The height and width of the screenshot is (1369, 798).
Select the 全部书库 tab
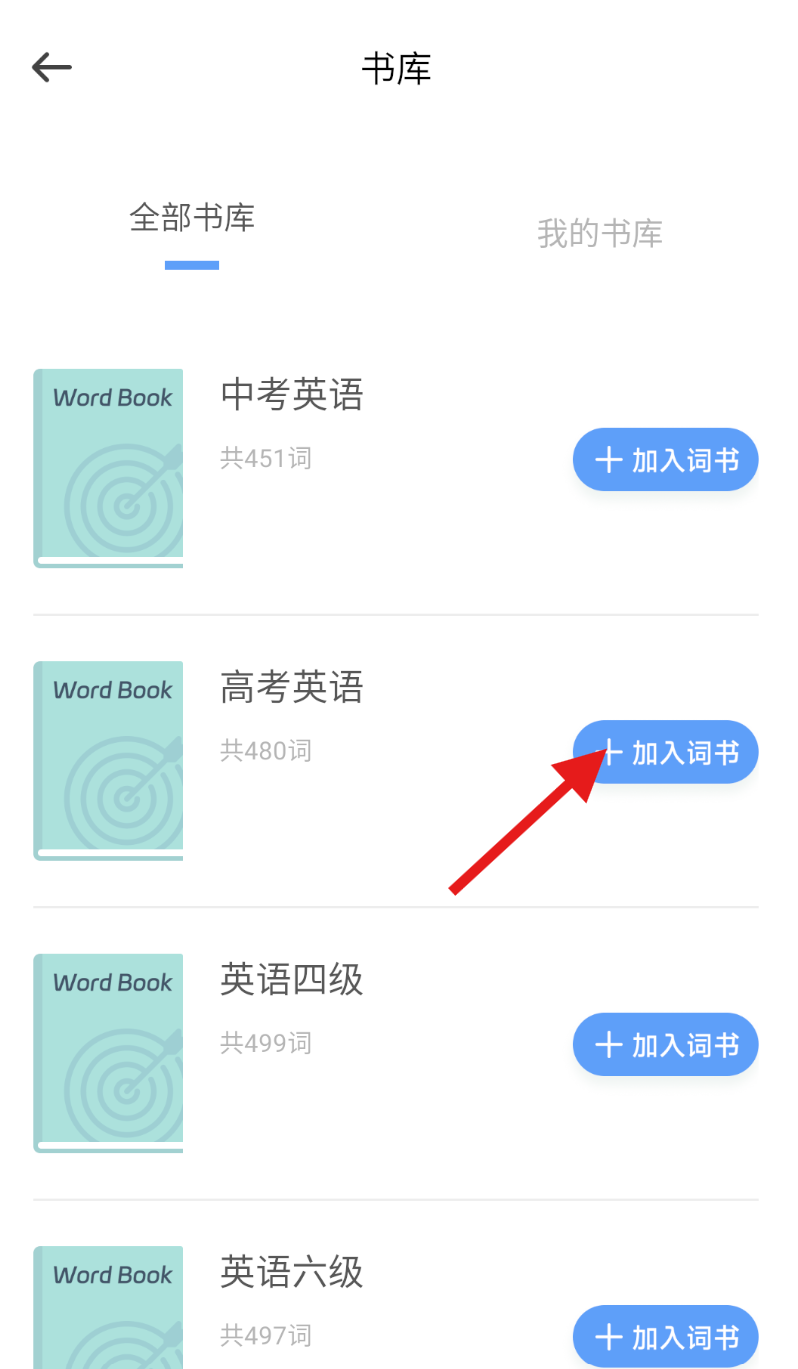(x=192, y=218)
